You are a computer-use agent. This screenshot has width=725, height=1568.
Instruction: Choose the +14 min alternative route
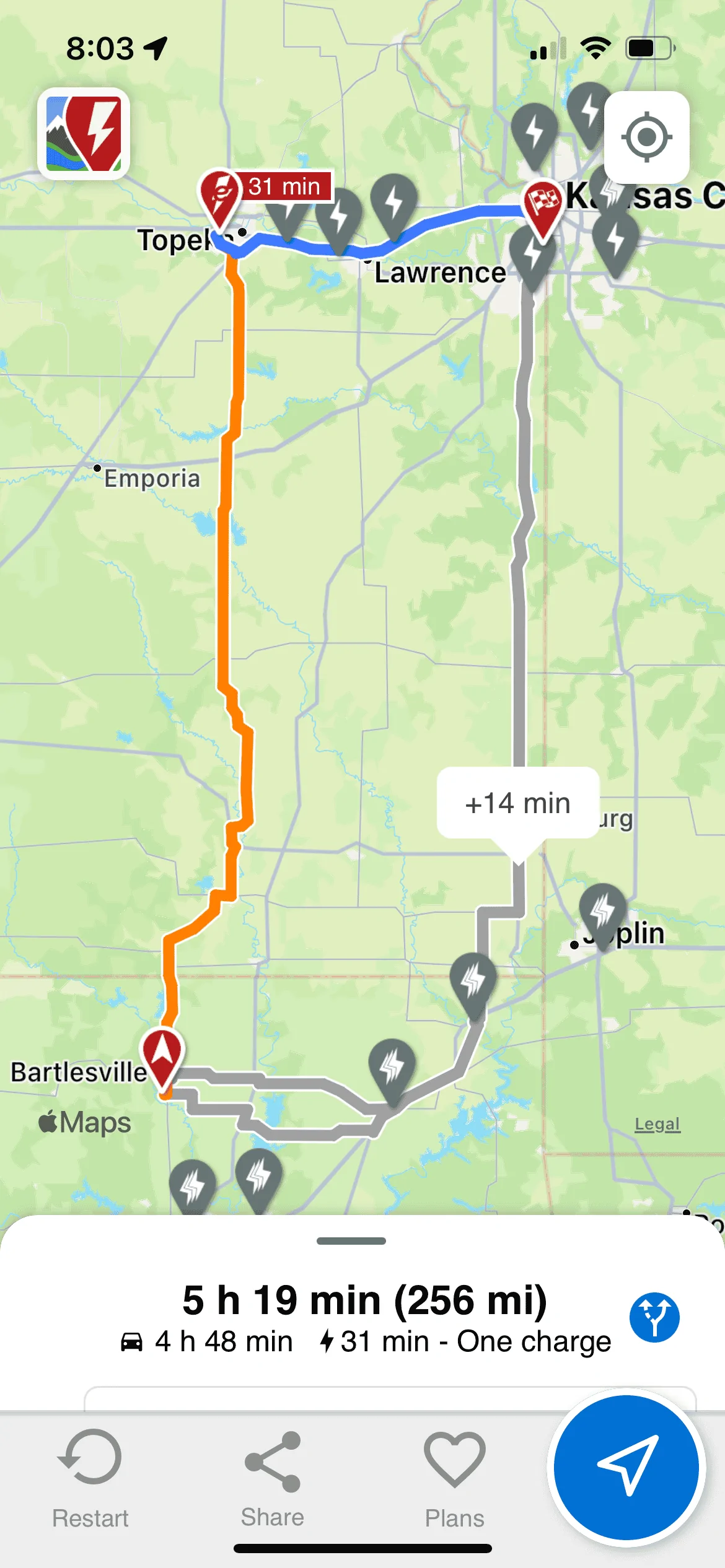(517, 803)
